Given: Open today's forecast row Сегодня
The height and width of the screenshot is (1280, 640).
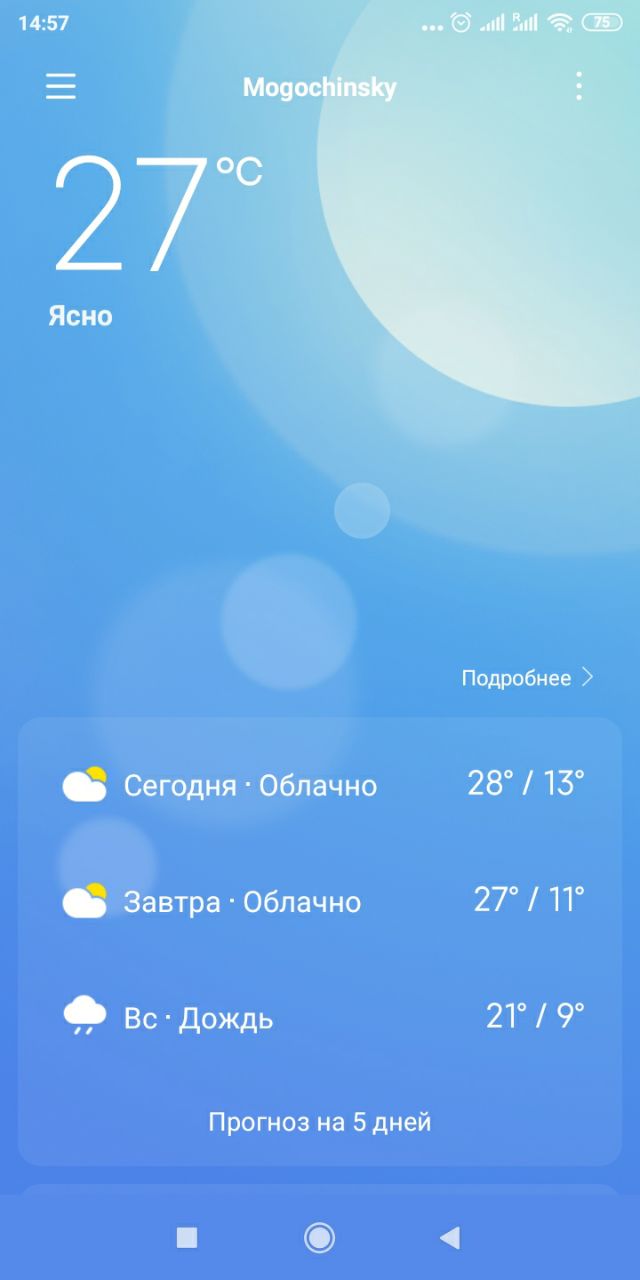Looking at the screenshot, I should [320, 785].
